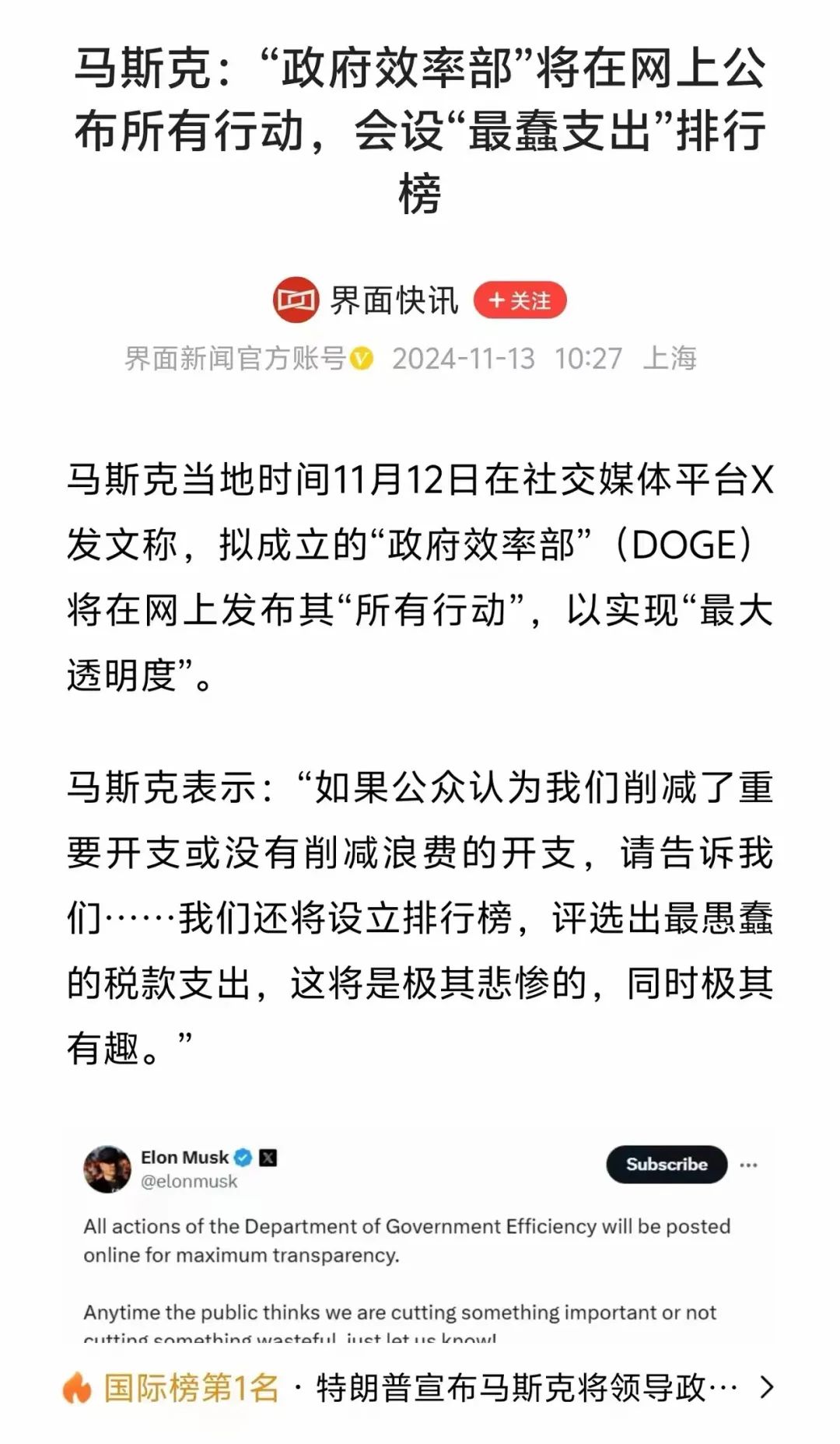Toggle subscription via the Subscribe button
Image resolution: width=840 pixels, height=1444 pixels.
666,1165
